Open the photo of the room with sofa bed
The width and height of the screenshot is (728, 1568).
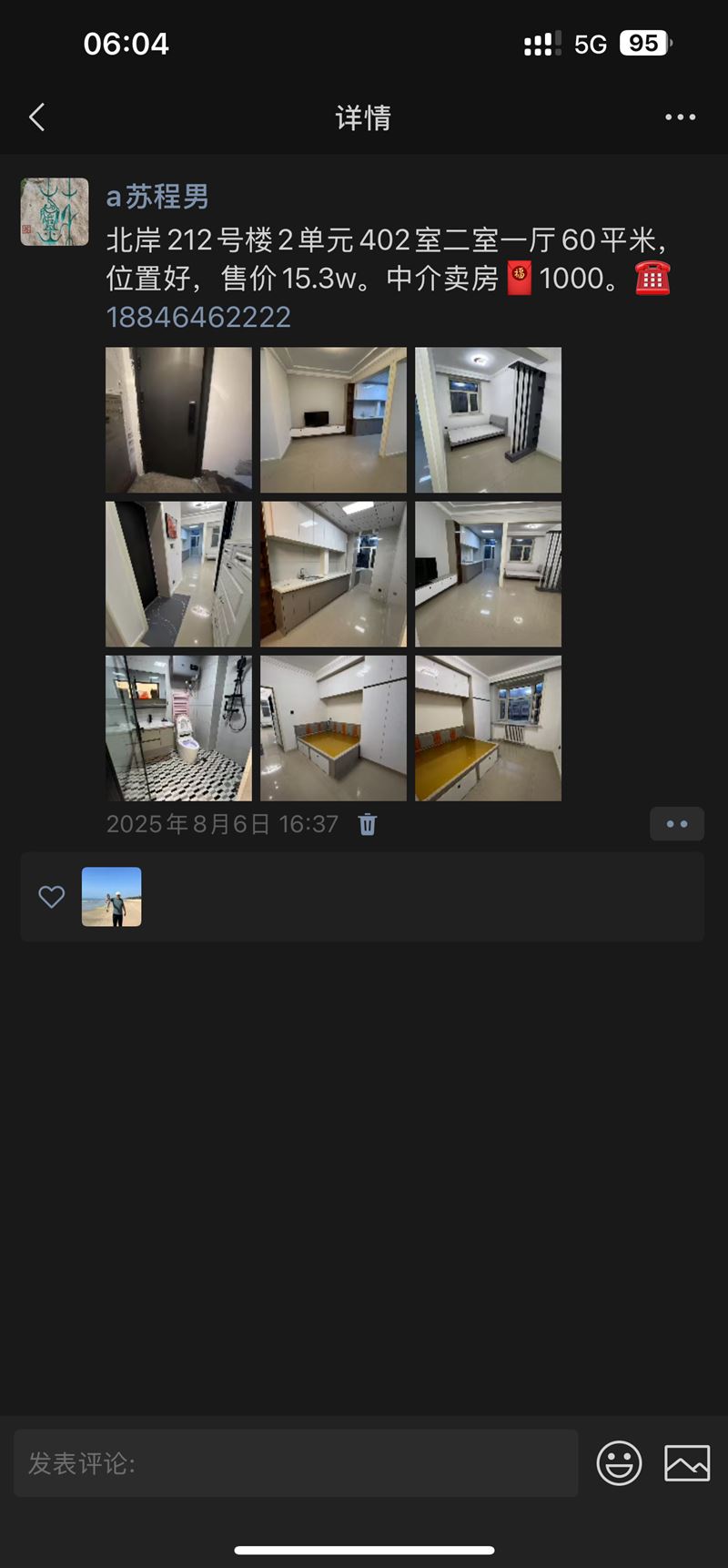(488, 420)
